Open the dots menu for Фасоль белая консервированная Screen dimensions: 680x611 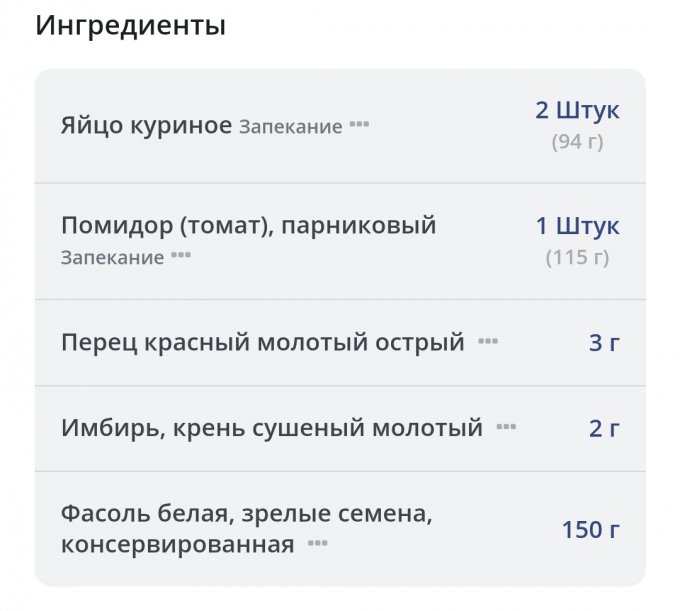(x=318, y=544)
